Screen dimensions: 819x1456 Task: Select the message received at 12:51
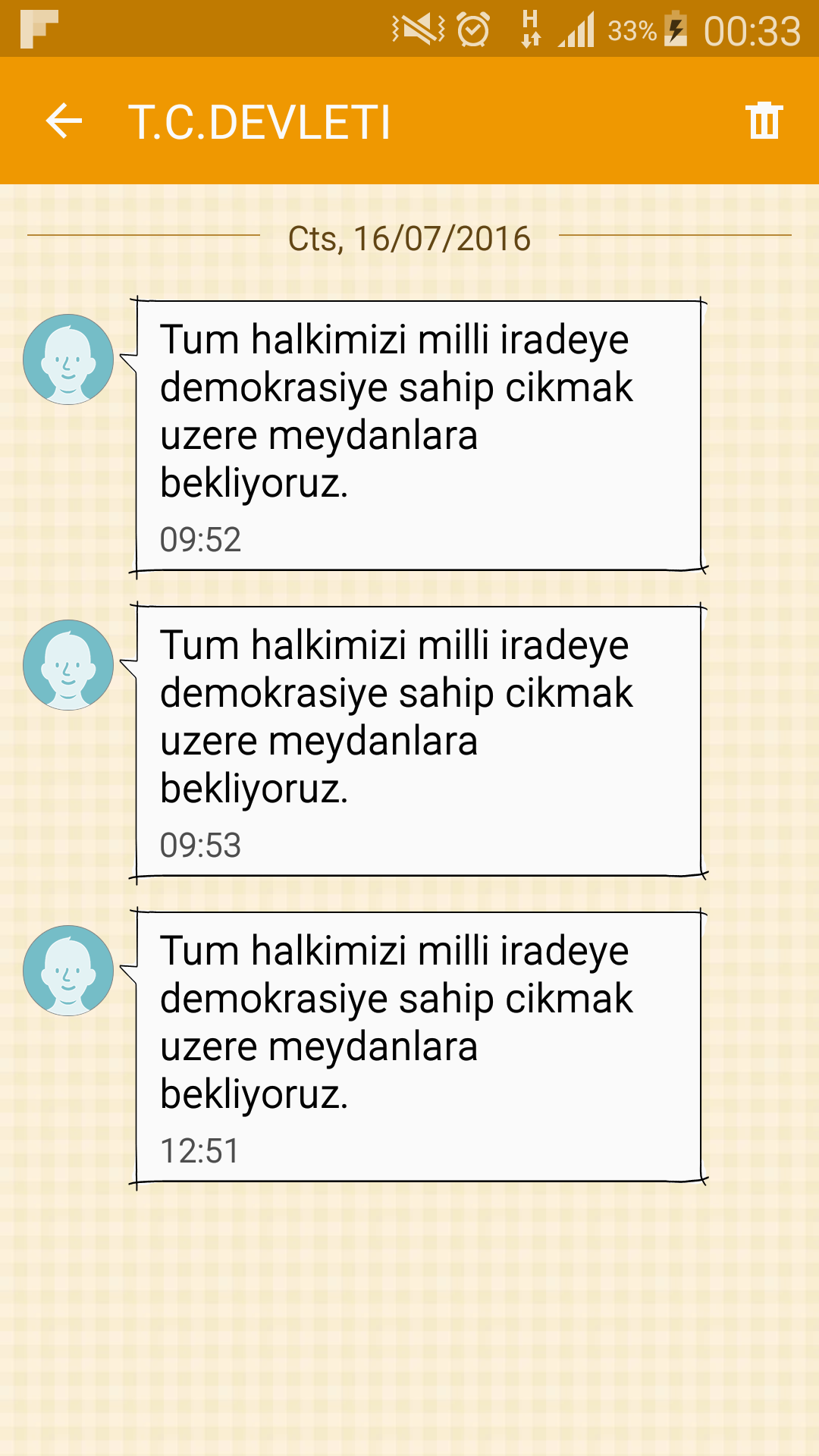click(x=418, y=1048)
